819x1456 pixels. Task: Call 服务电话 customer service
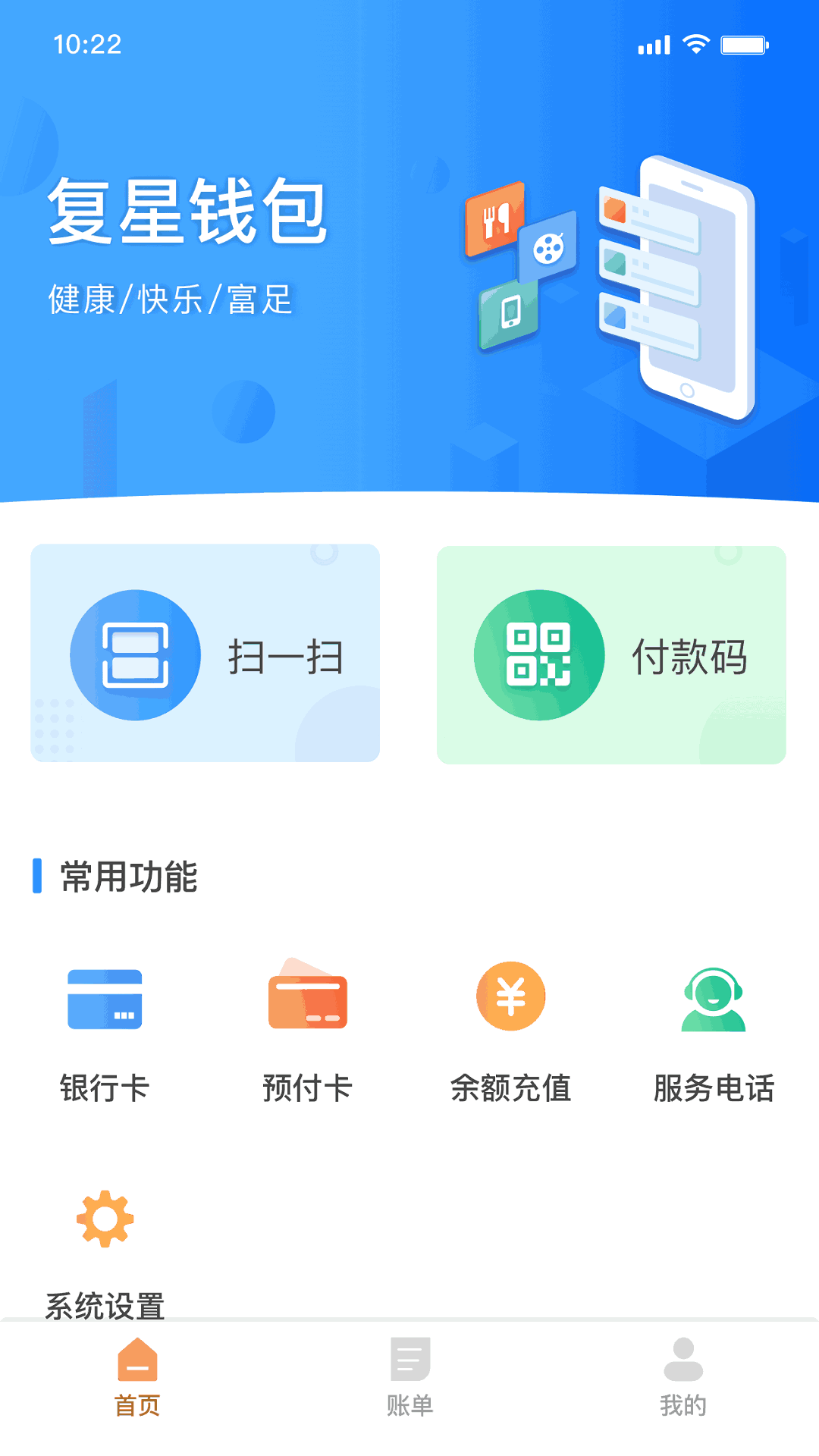714,1033
